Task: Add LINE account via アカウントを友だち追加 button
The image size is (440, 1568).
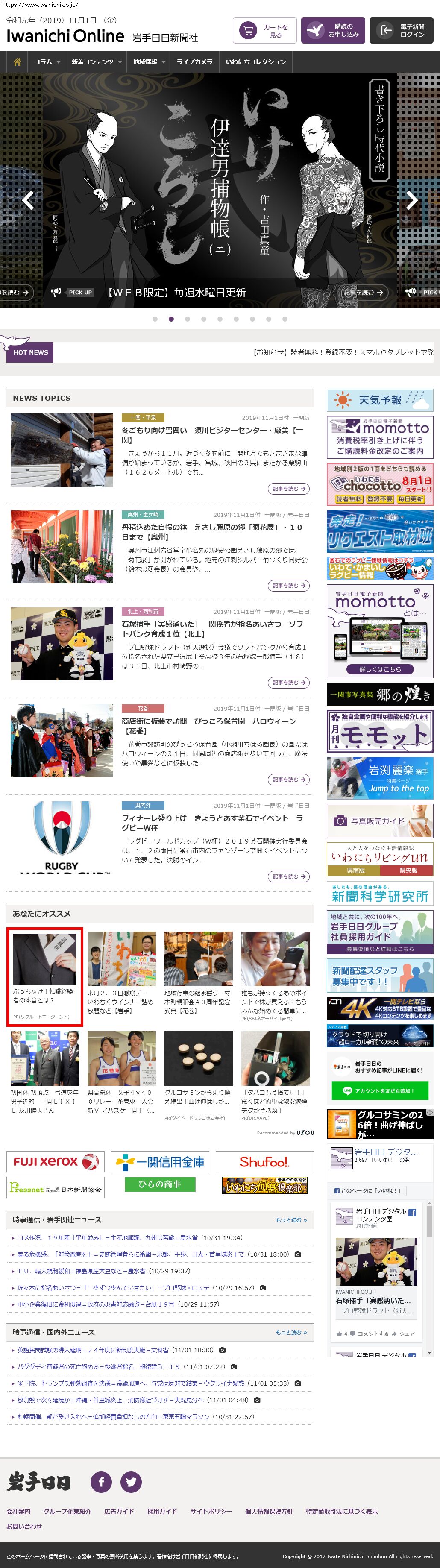Action: click(379, 1091)
